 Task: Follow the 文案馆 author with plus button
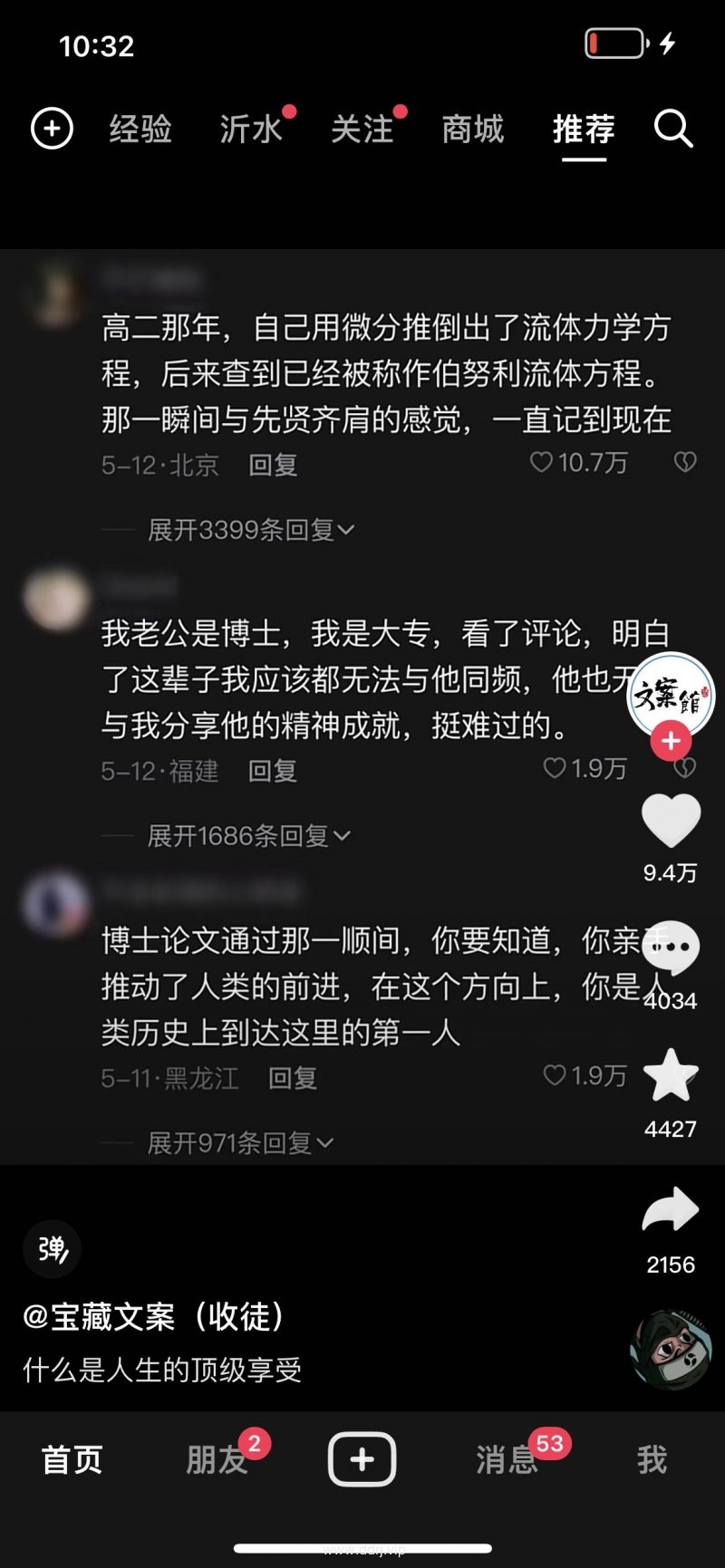coord(671,741)
